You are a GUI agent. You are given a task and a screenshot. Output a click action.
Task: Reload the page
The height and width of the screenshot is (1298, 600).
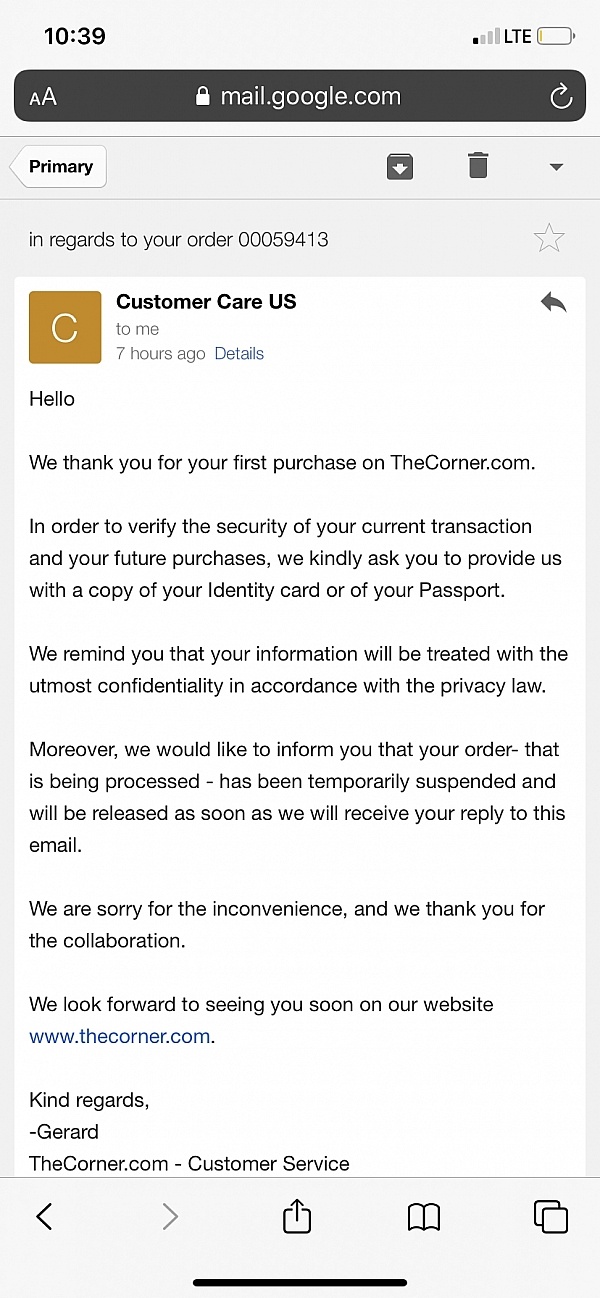tap(561, 96)
